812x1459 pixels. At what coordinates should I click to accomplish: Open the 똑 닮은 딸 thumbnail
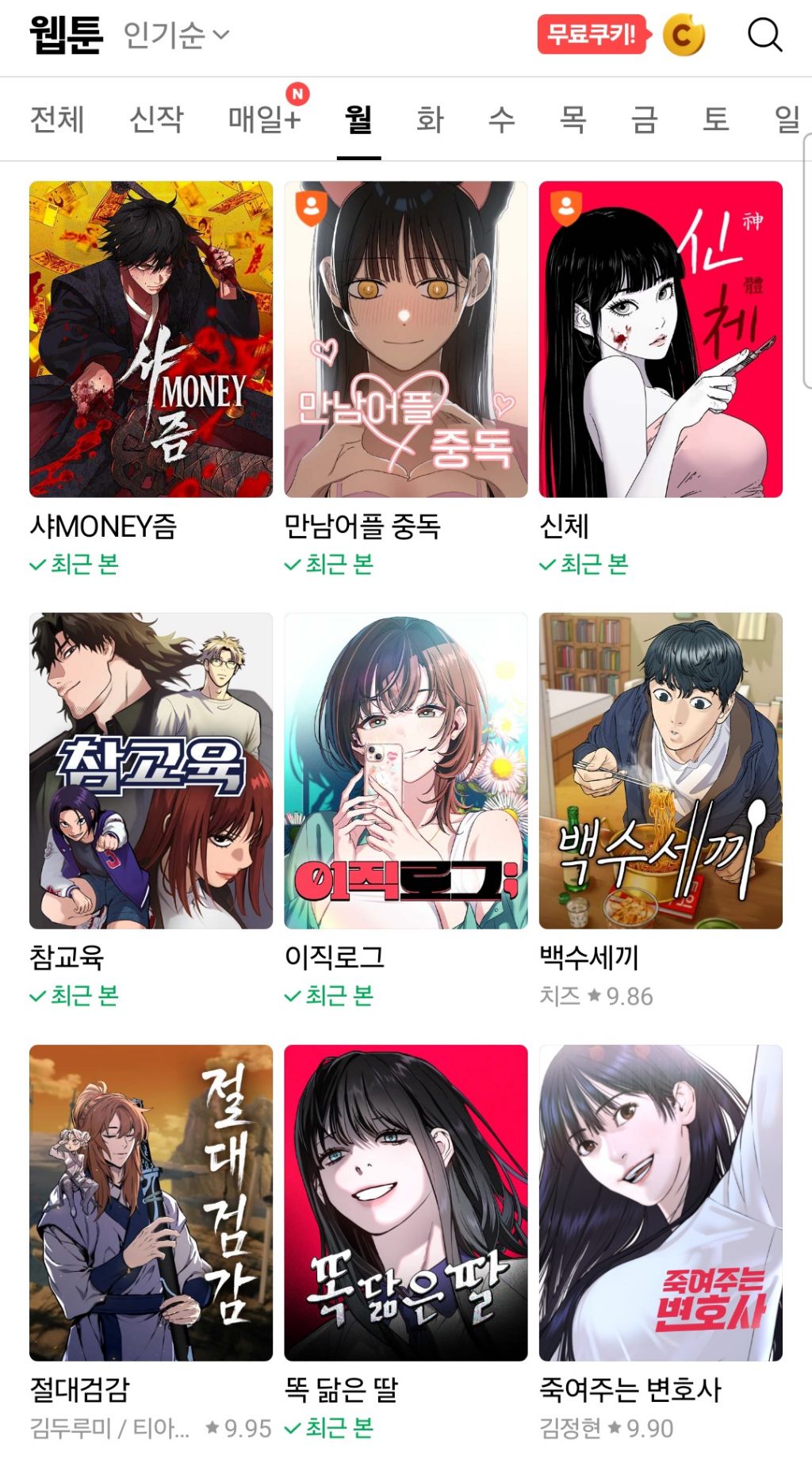tap(406, 1197)
